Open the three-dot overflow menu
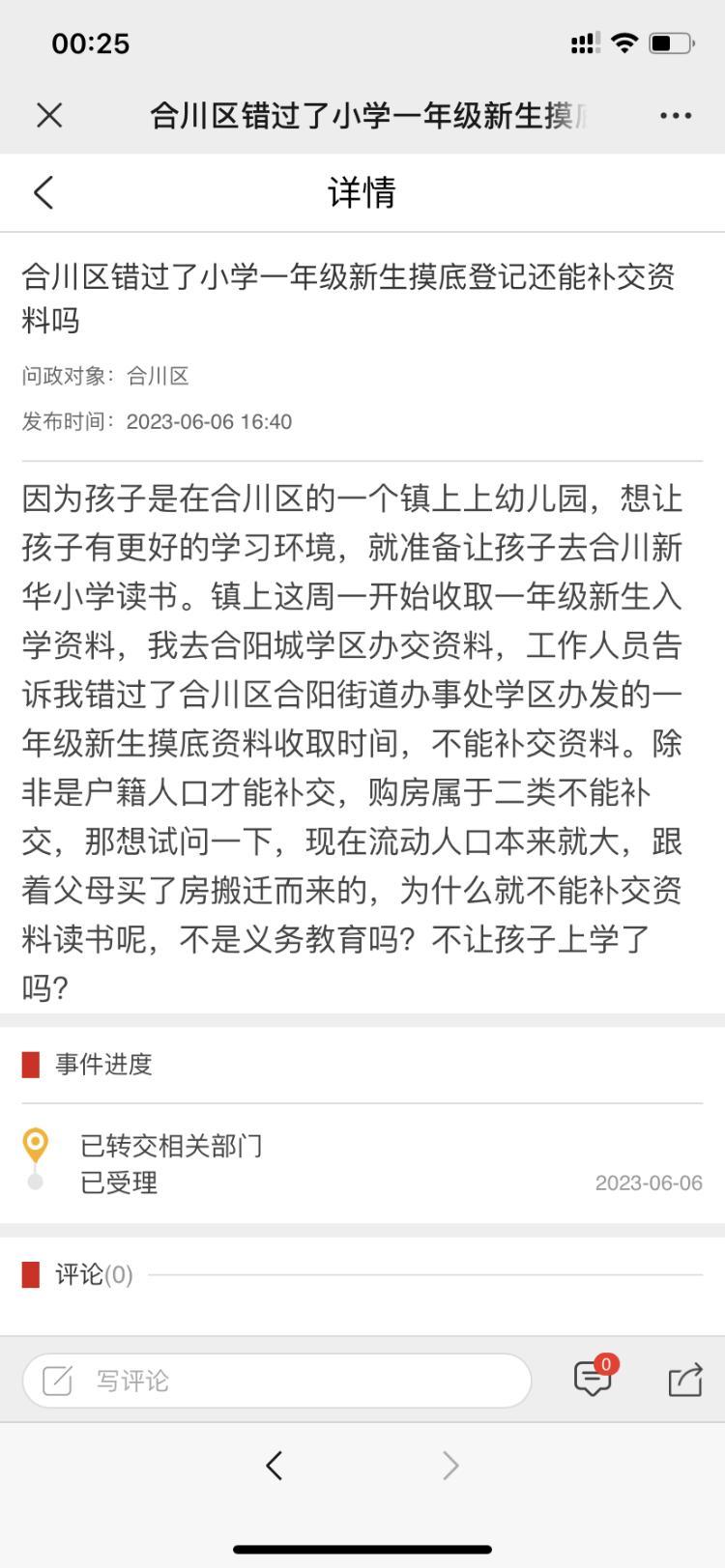 coord(675,116)
